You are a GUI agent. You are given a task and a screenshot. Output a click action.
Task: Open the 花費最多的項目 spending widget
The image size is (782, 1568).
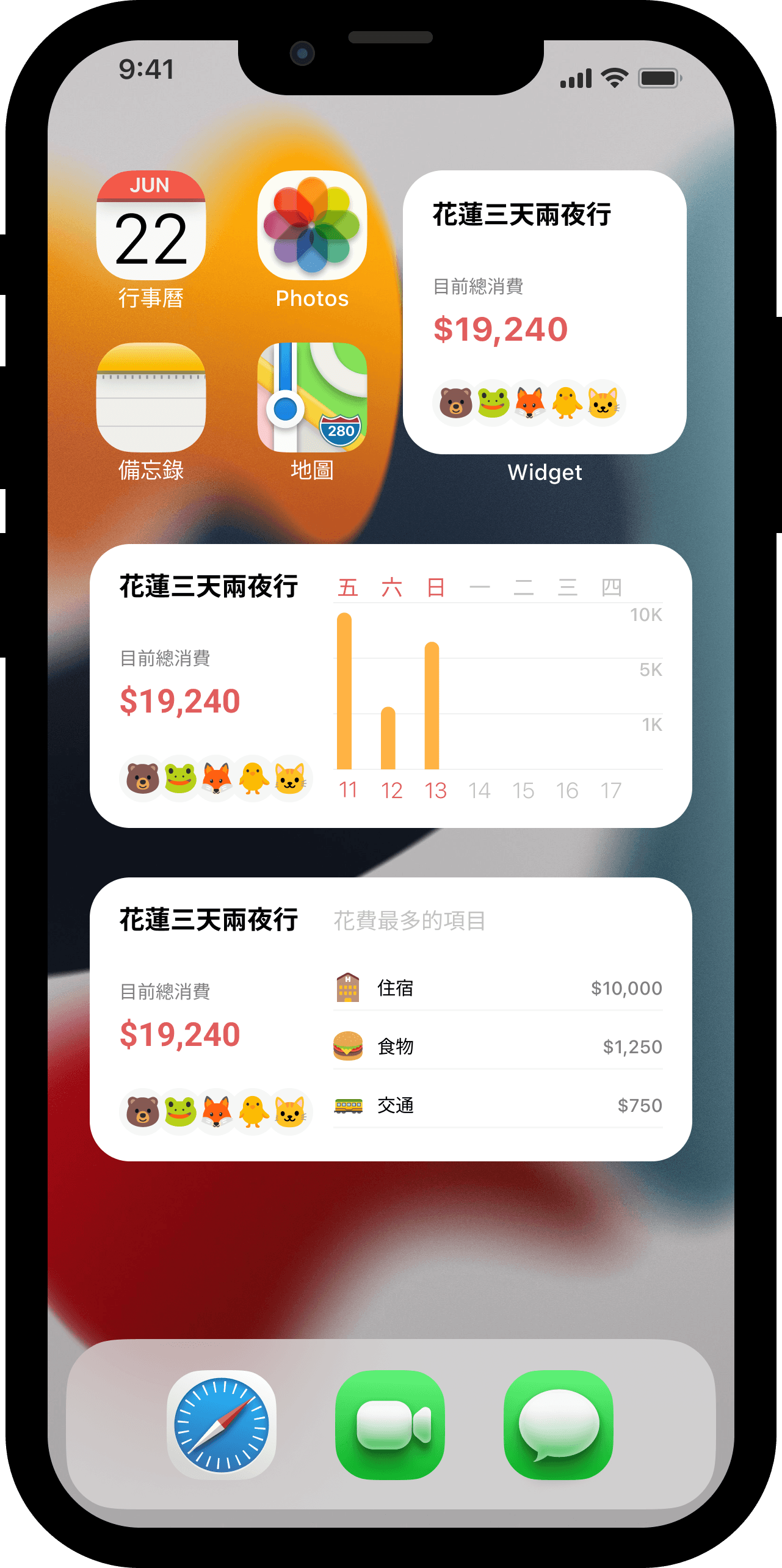click(x=391, y=1019)
